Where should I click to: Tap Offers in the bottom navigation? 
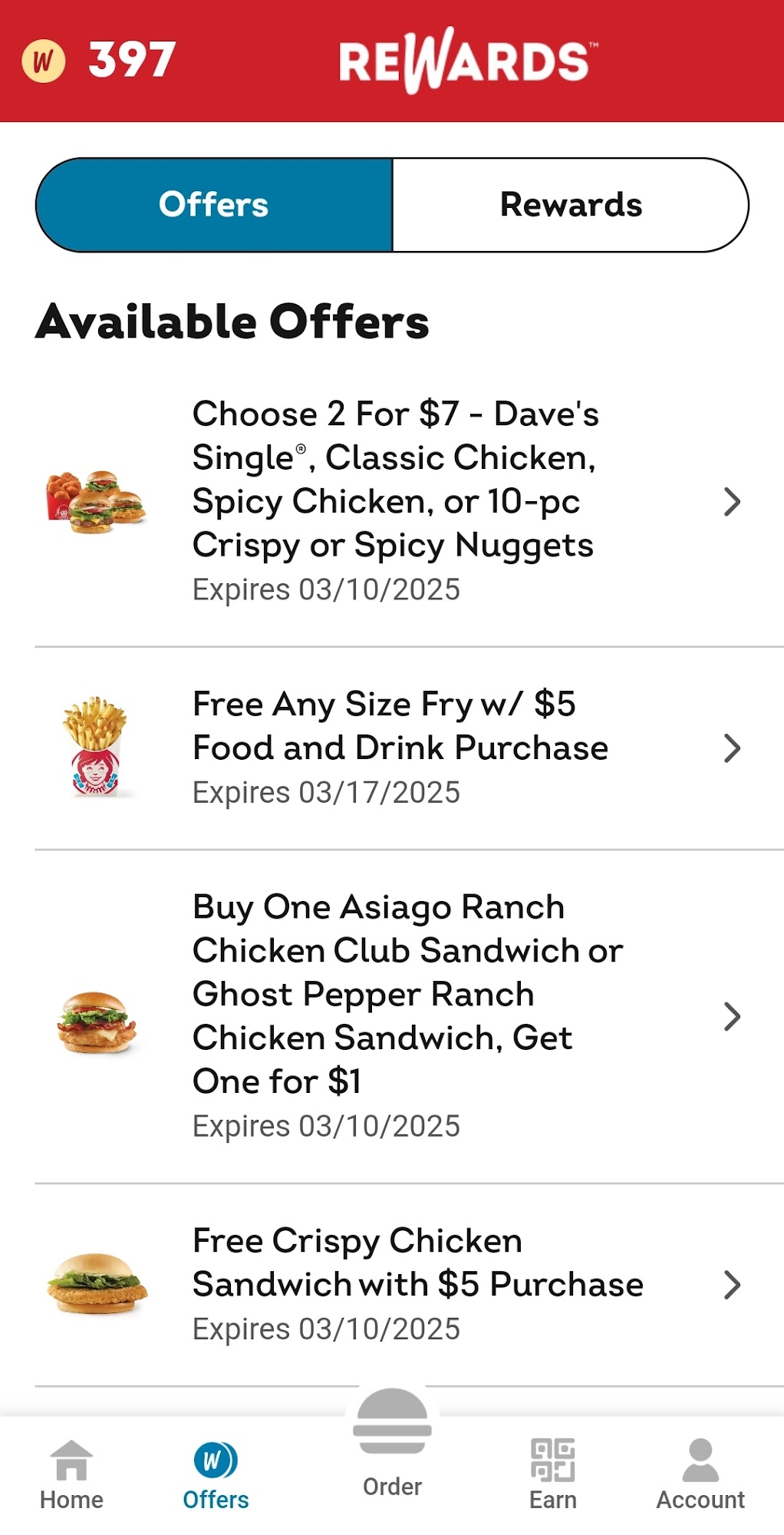coord(216,1475)
